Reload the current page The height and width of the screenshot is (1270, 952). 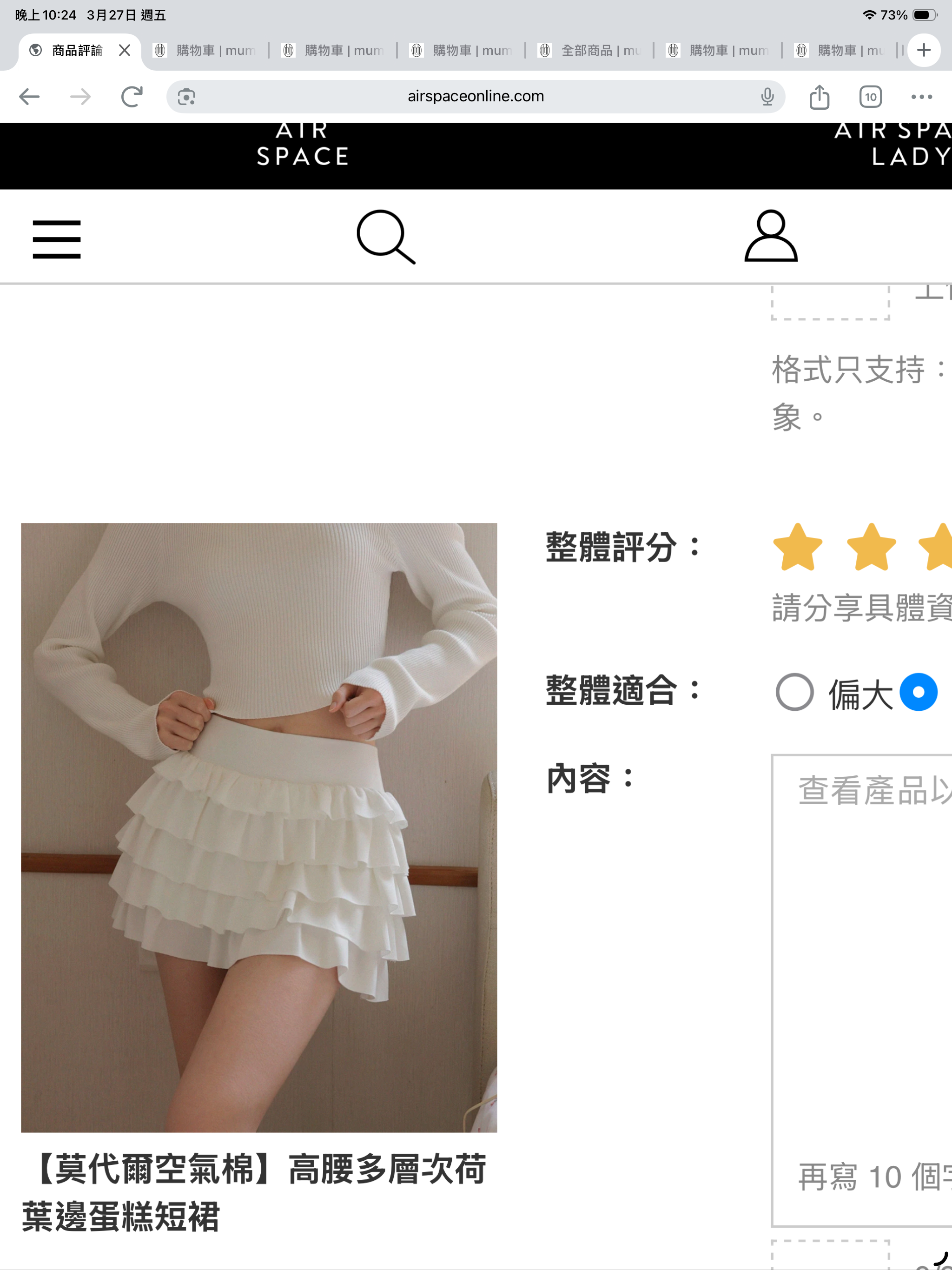click(x=132, y=96)
